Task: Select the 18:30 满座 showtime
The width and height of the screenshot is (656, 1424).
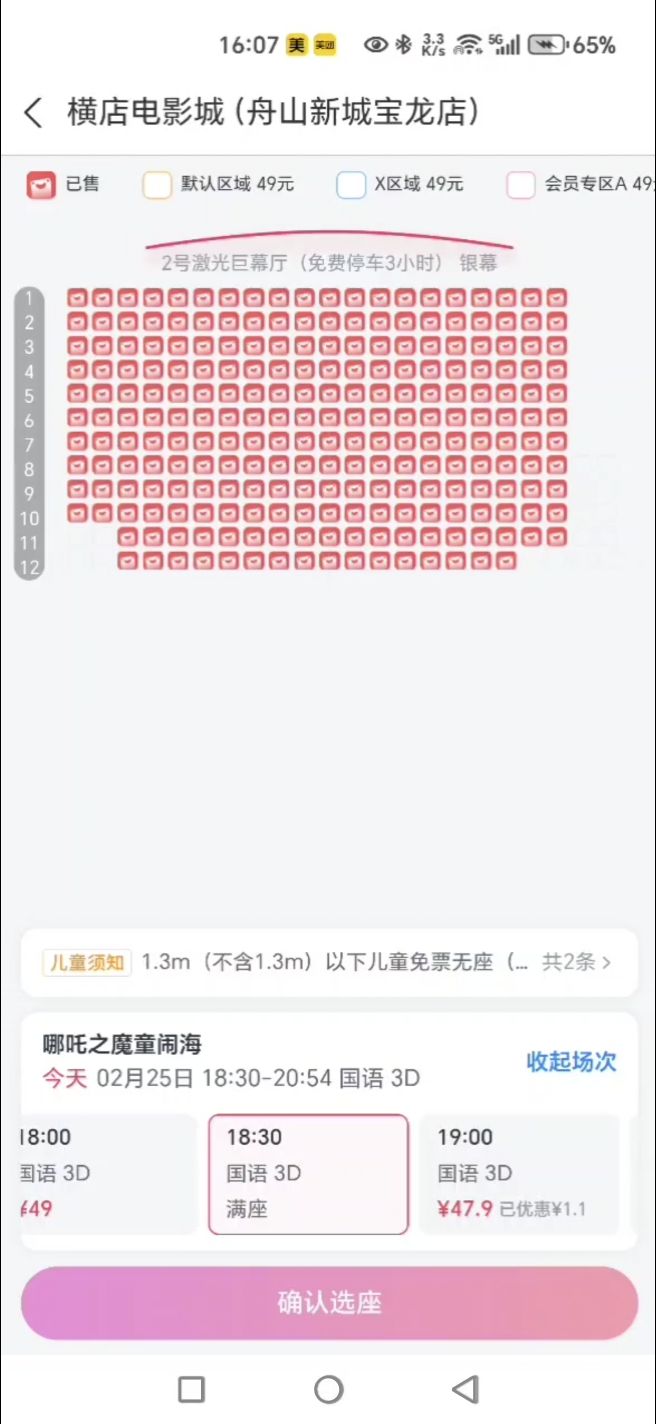Action: tap(308, 1174)
